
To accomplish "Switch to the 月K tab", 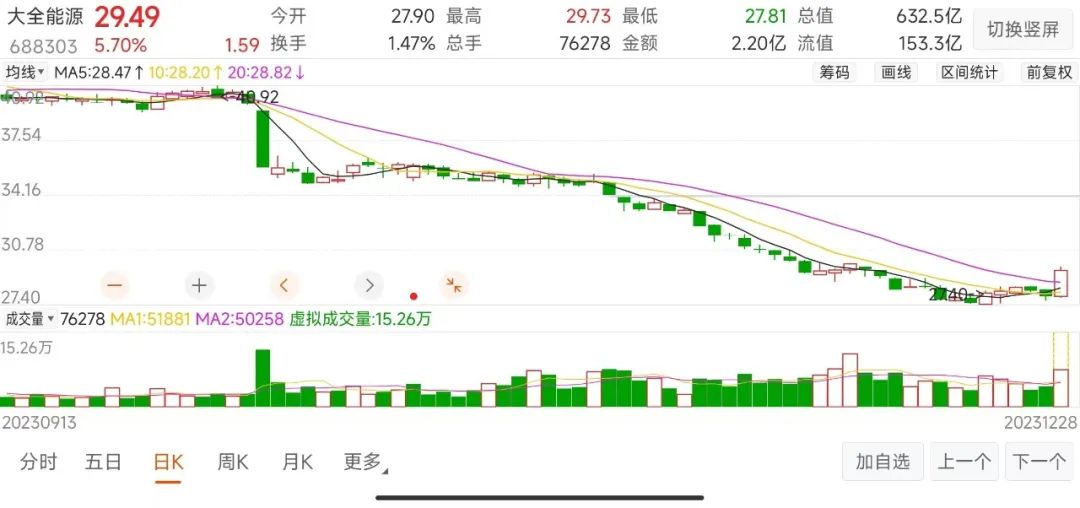I will 297,462.
